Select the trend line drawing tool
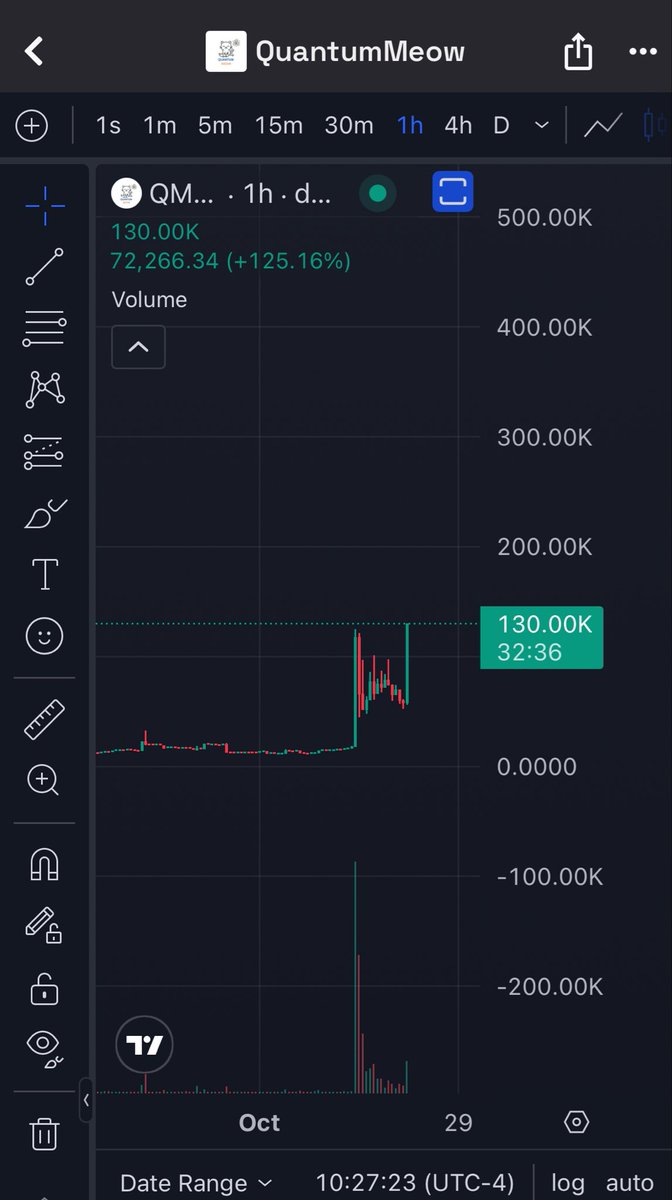This screenshot has height=1200, width=672. click(x=44, y=267)
